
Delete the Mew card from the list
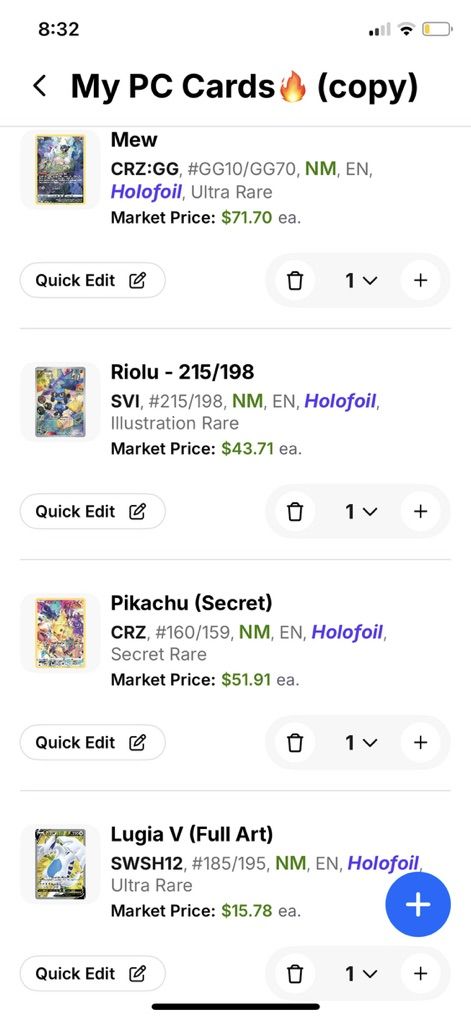(295, 280)
